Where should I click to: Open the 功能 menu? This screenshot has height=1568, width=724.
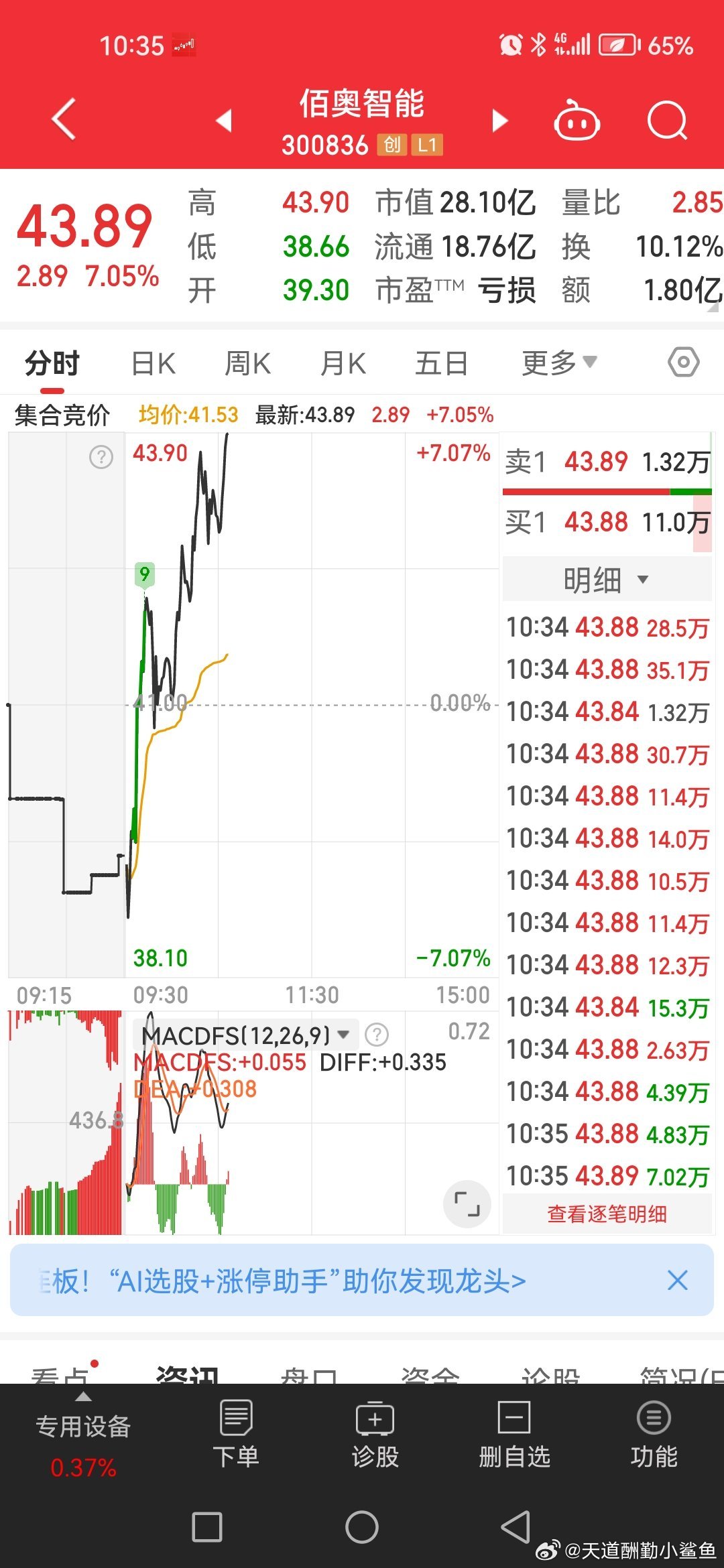pyautogui.click(x=654, y=1434)
